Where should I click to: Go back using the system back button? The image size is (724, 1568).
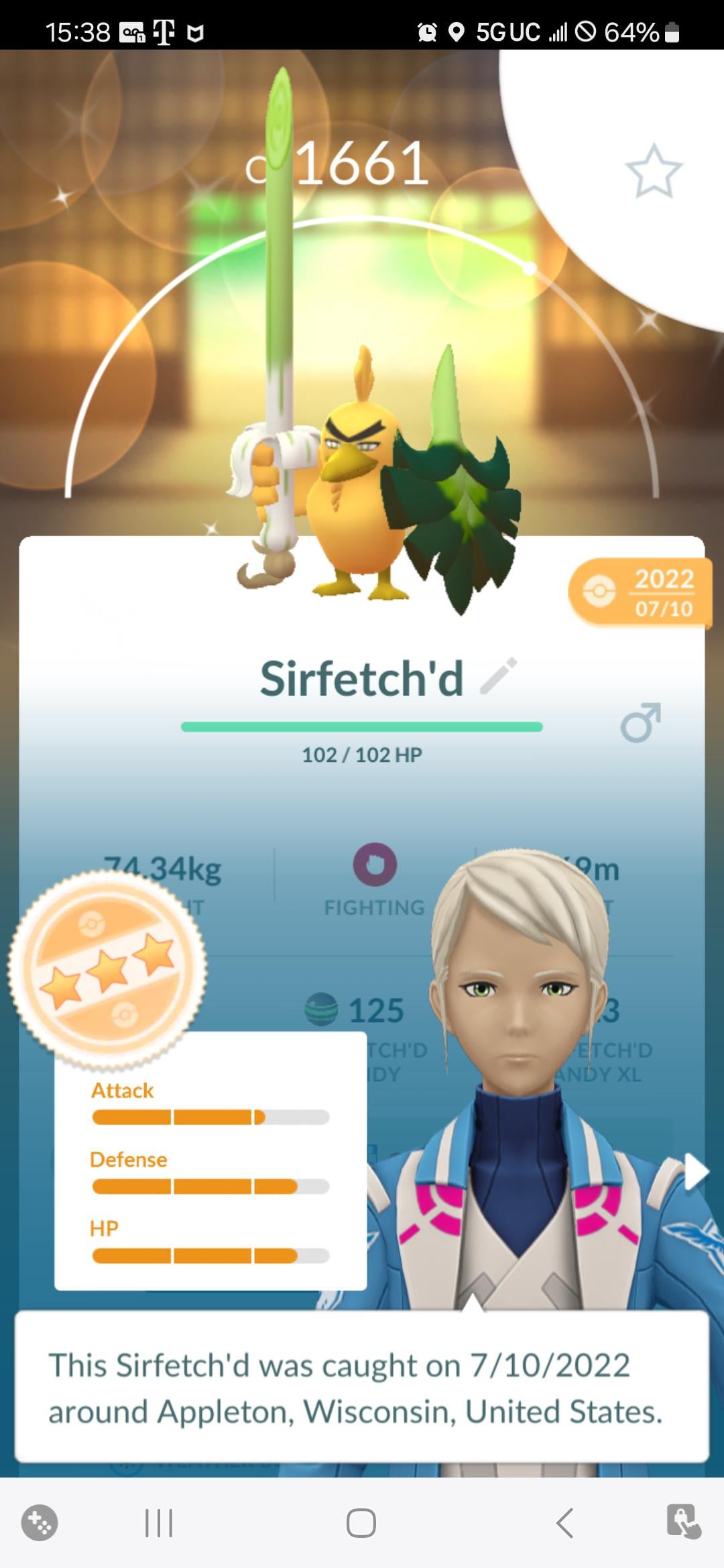pos(565,1522)
